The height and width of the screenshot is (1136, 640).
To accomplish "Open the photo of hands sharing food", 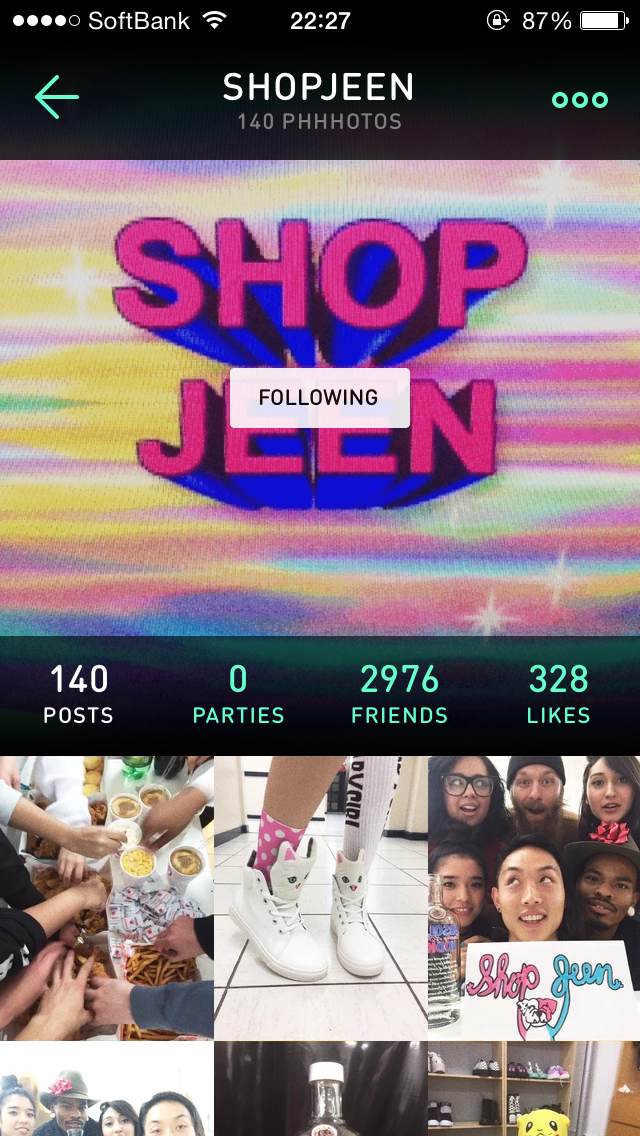I will point(106,897).
